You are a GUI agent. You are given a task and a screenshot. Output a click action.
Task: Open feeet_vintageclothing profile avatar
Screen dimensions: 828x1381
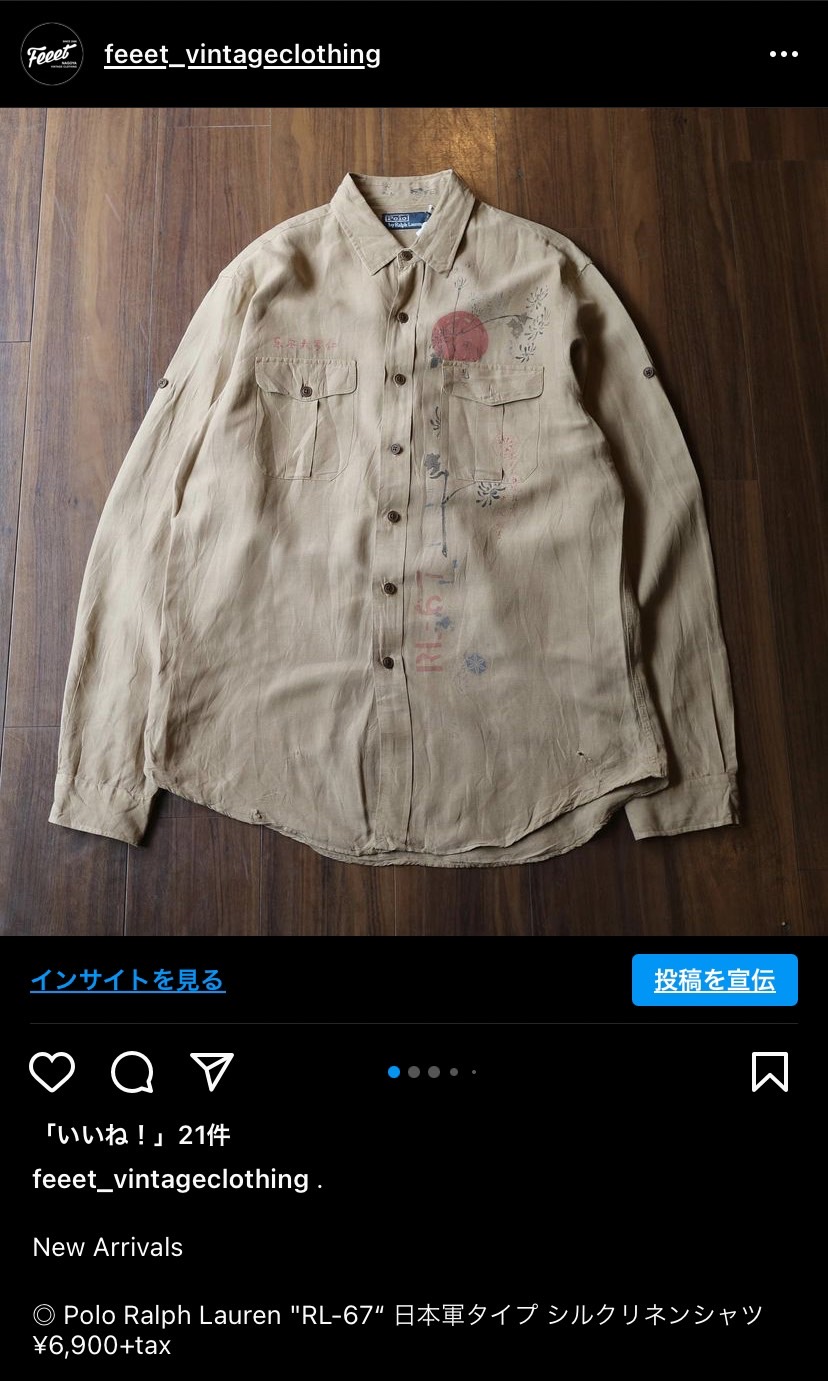(x=51, y=54)
